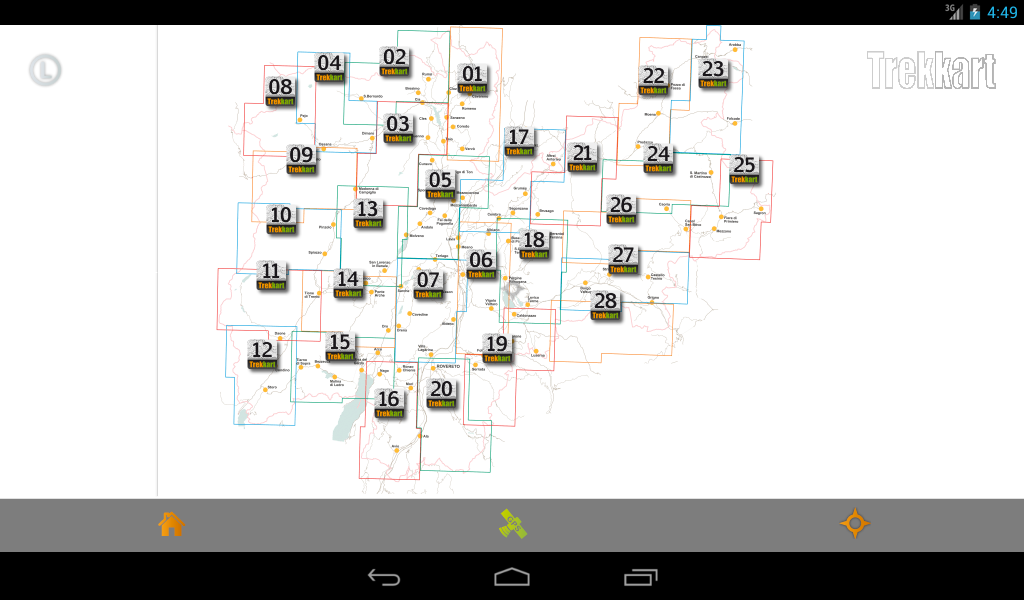Open Trekkart map sheet 23
The width and height of the screenshot is (1024, 600).
coord(712,74)
